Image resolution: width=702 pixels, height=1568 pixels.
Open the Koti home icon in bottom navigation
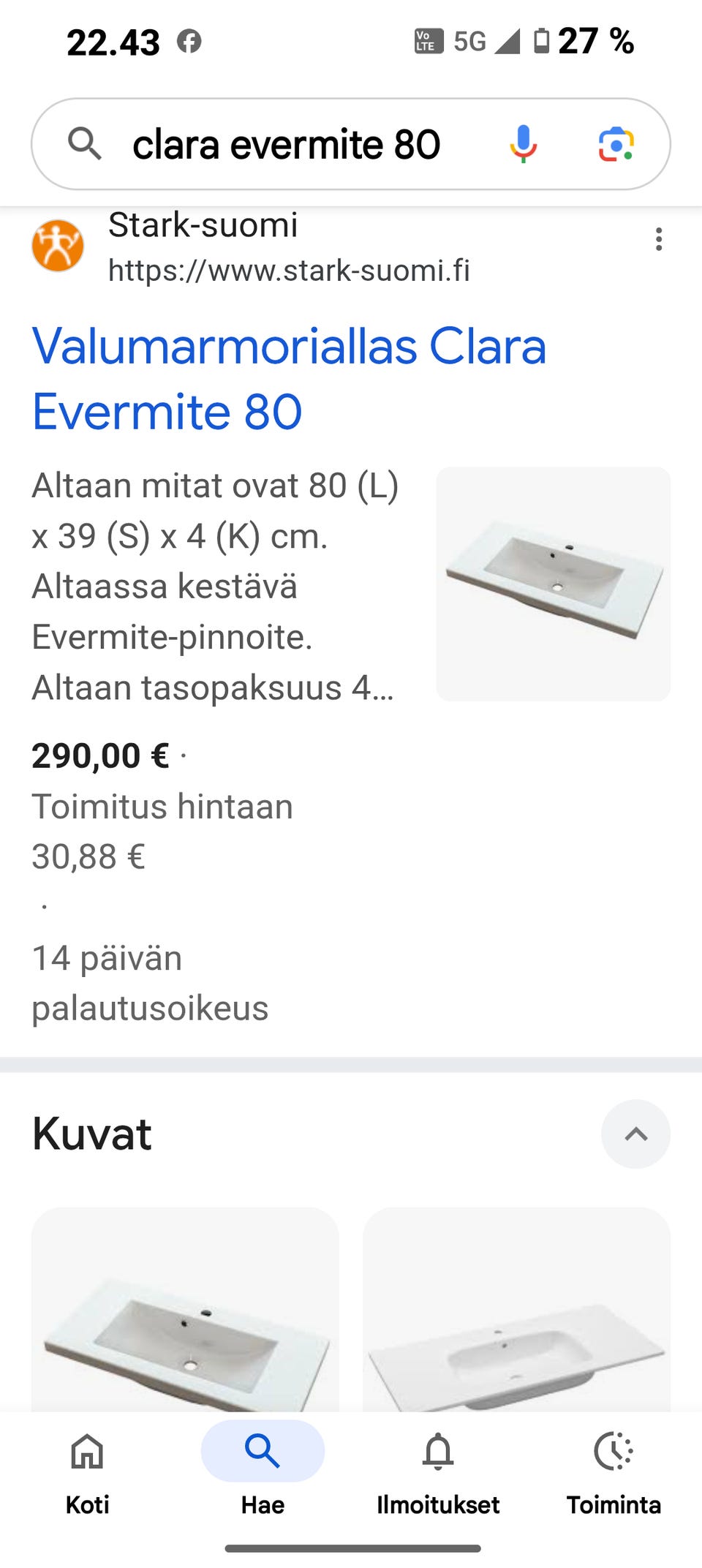(86, 1452)
